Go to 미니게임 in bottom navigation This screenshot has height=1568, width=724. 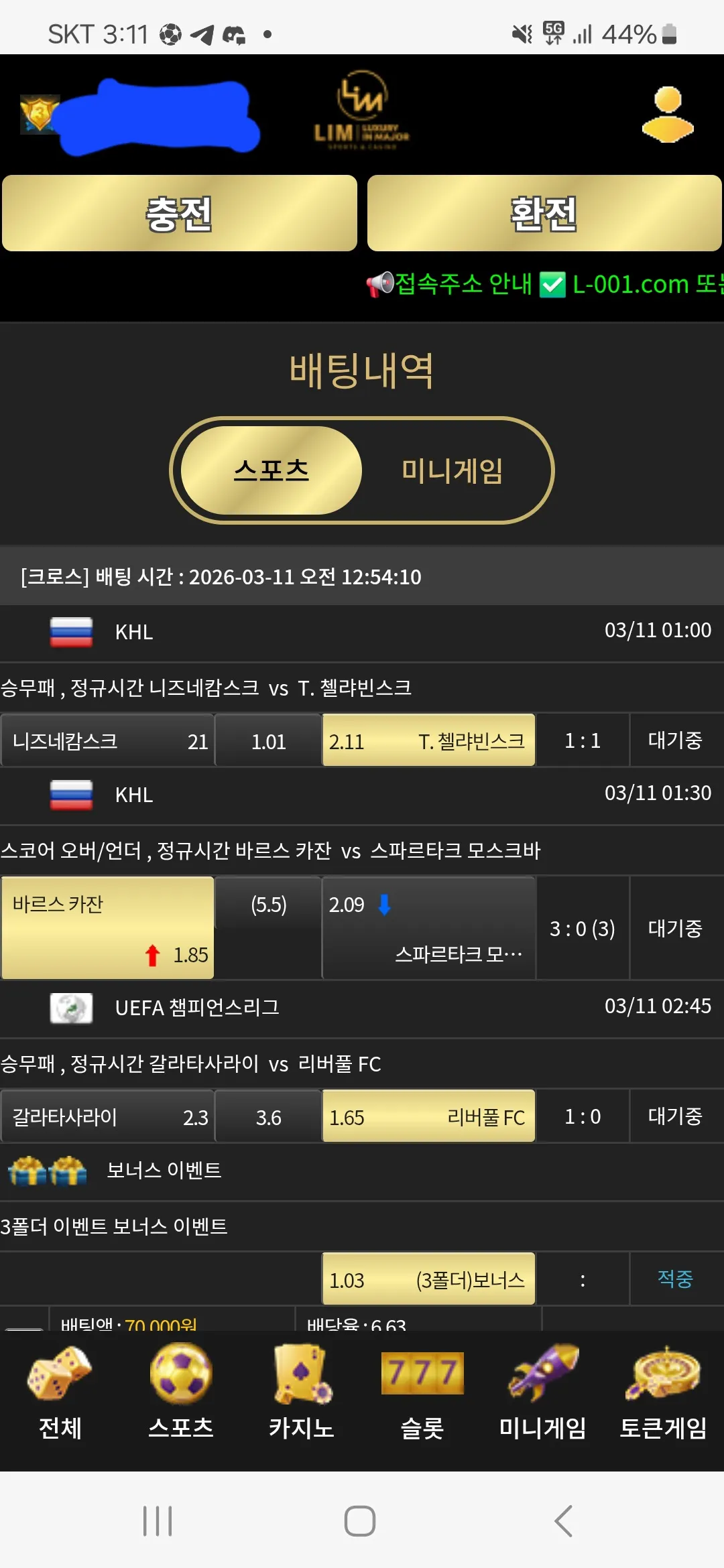click(x=543, y=1392)
